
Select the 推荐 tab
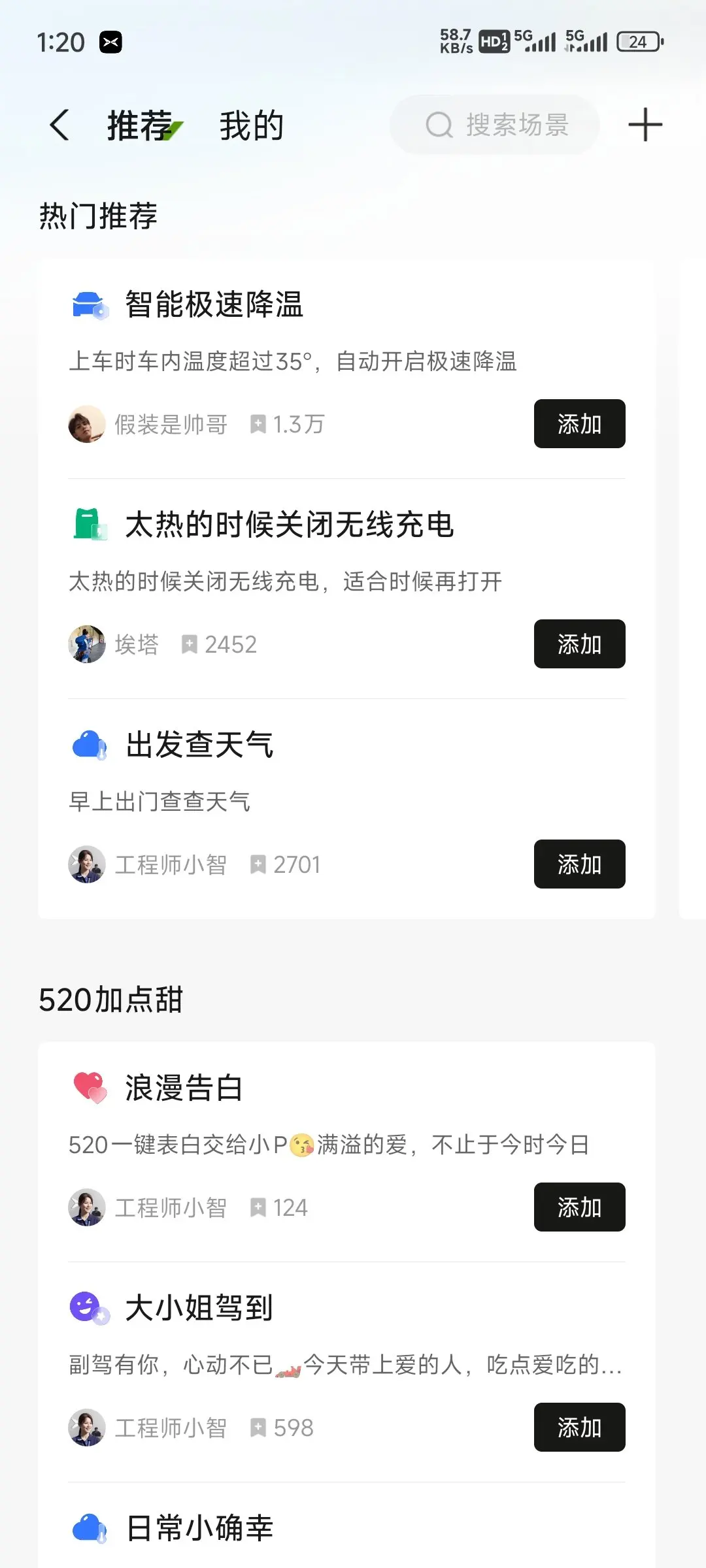click(141, 125)
